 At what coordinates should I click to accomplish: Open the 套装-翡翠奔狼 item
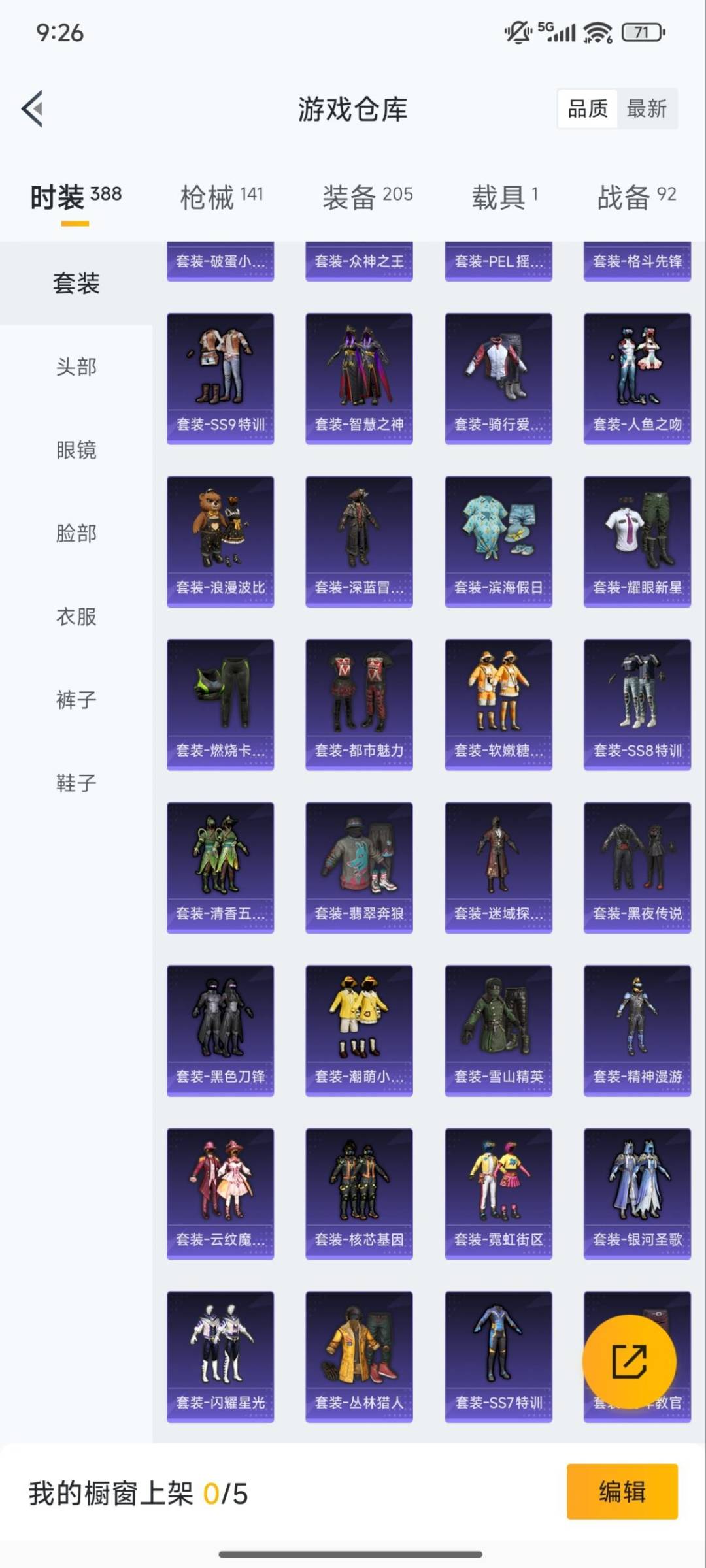coord(359,867)
